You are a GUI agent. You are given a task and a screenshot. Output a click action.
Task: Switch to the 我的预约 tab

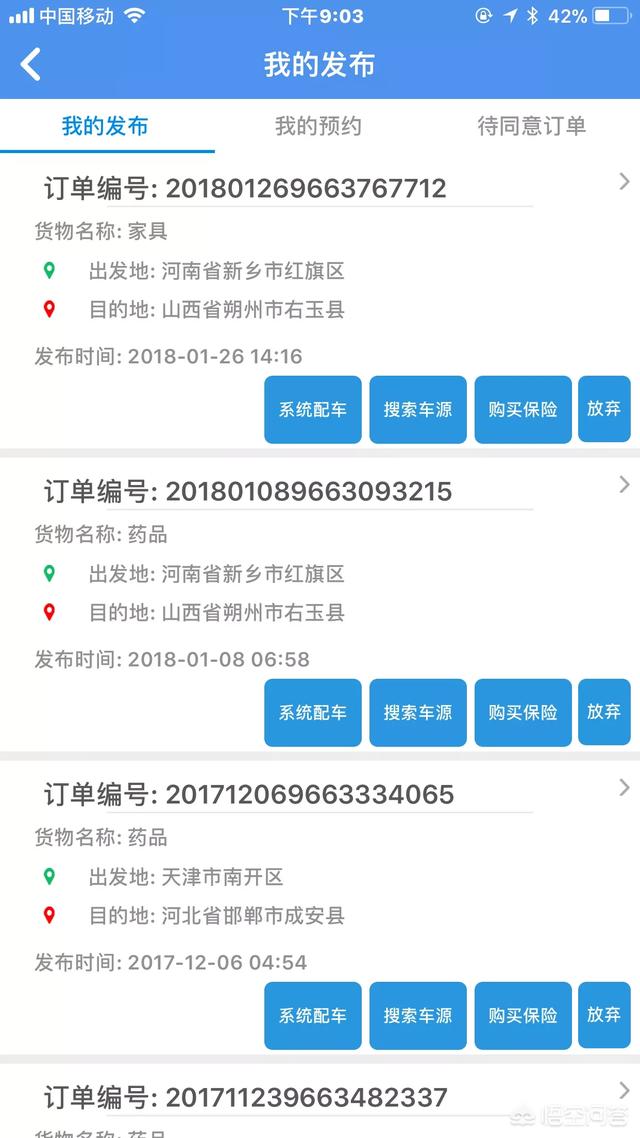click(318, 126)
